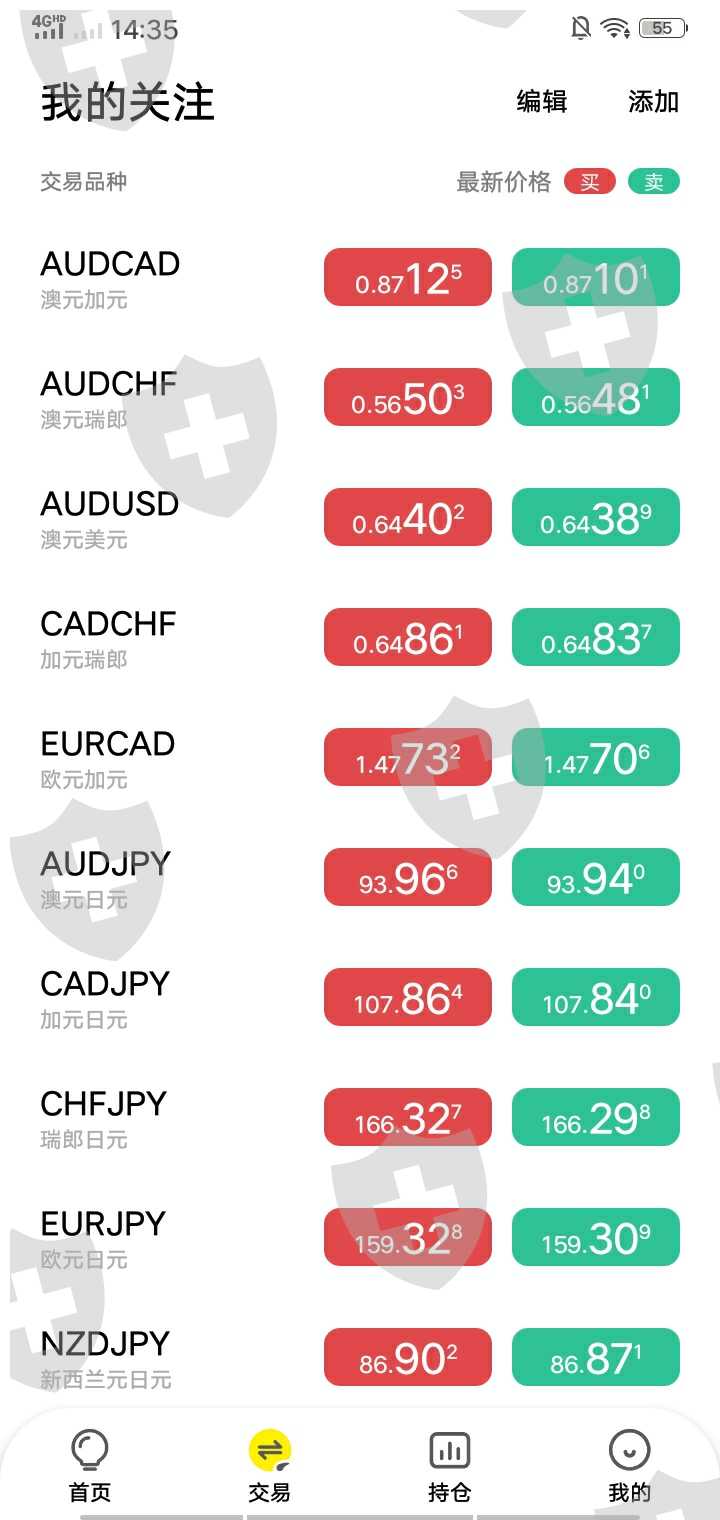
Task: Buy NZDJPY at 86.902
Action: coord(408,1357)
